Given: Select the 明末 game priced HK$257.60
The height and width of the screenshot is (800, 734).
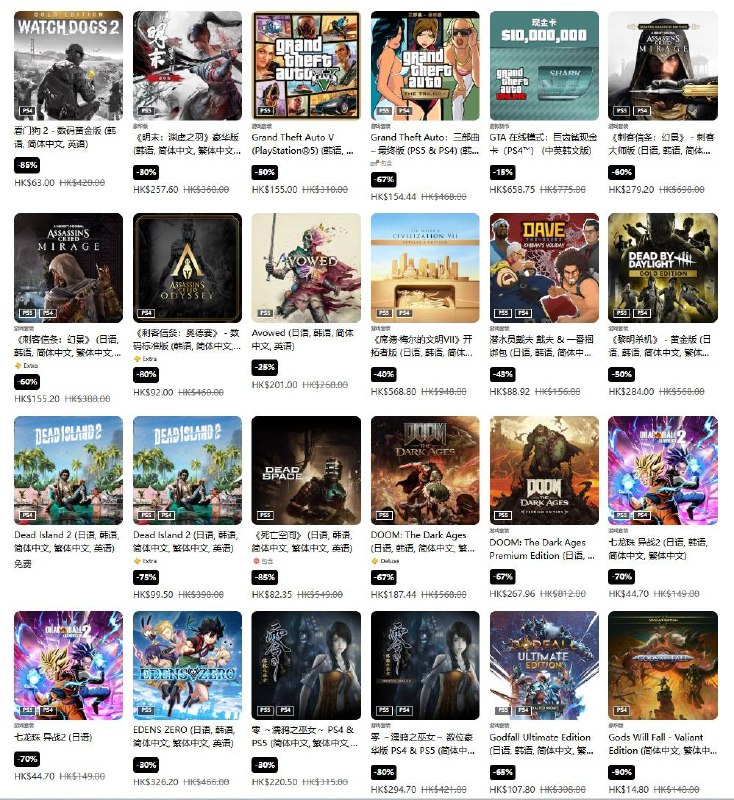Looking at the screenshot, I should click(x=187, y=66).
